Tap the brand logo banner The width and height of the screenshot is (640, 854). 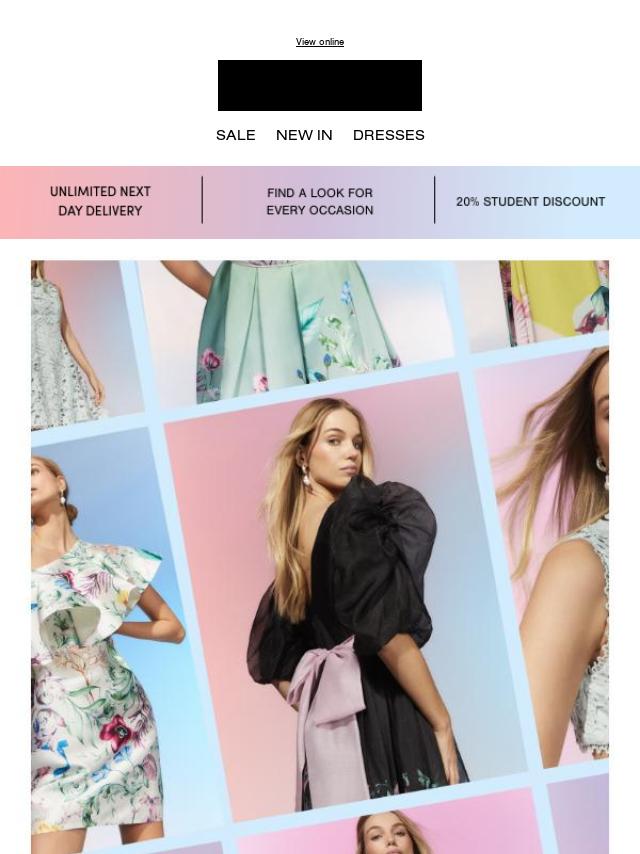(x=320, y=85)
